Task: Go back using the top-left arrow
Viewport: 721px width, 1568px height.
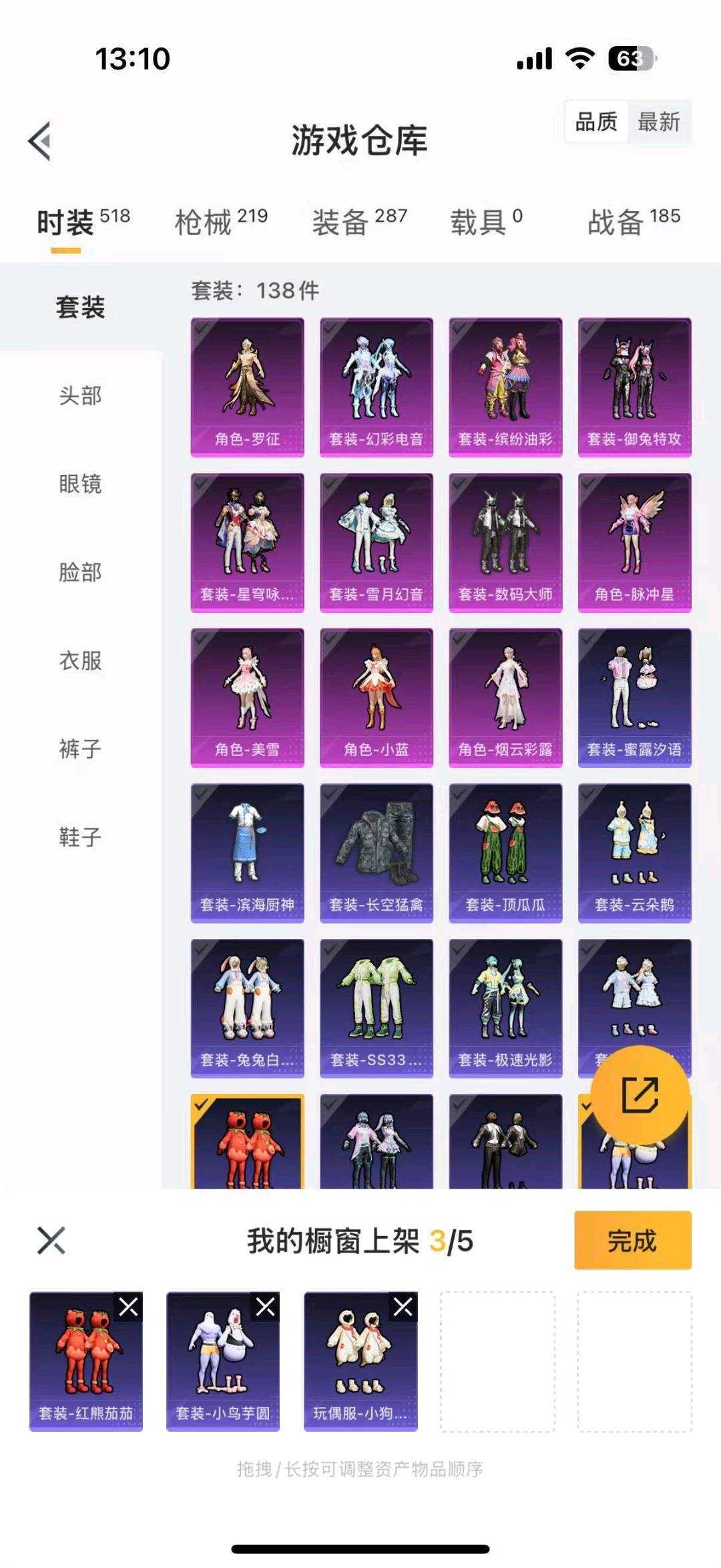Action: (40, 141)
